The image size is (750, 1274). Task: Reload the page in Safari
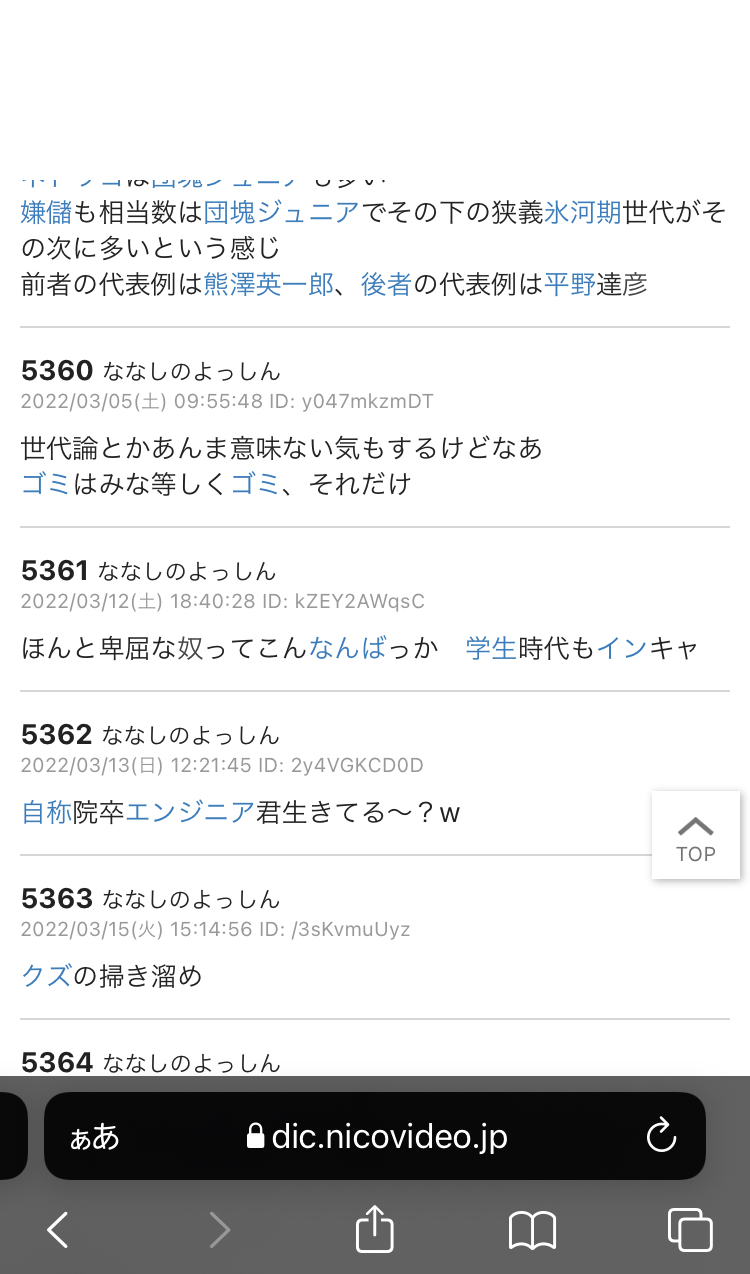pos(661,1136)
